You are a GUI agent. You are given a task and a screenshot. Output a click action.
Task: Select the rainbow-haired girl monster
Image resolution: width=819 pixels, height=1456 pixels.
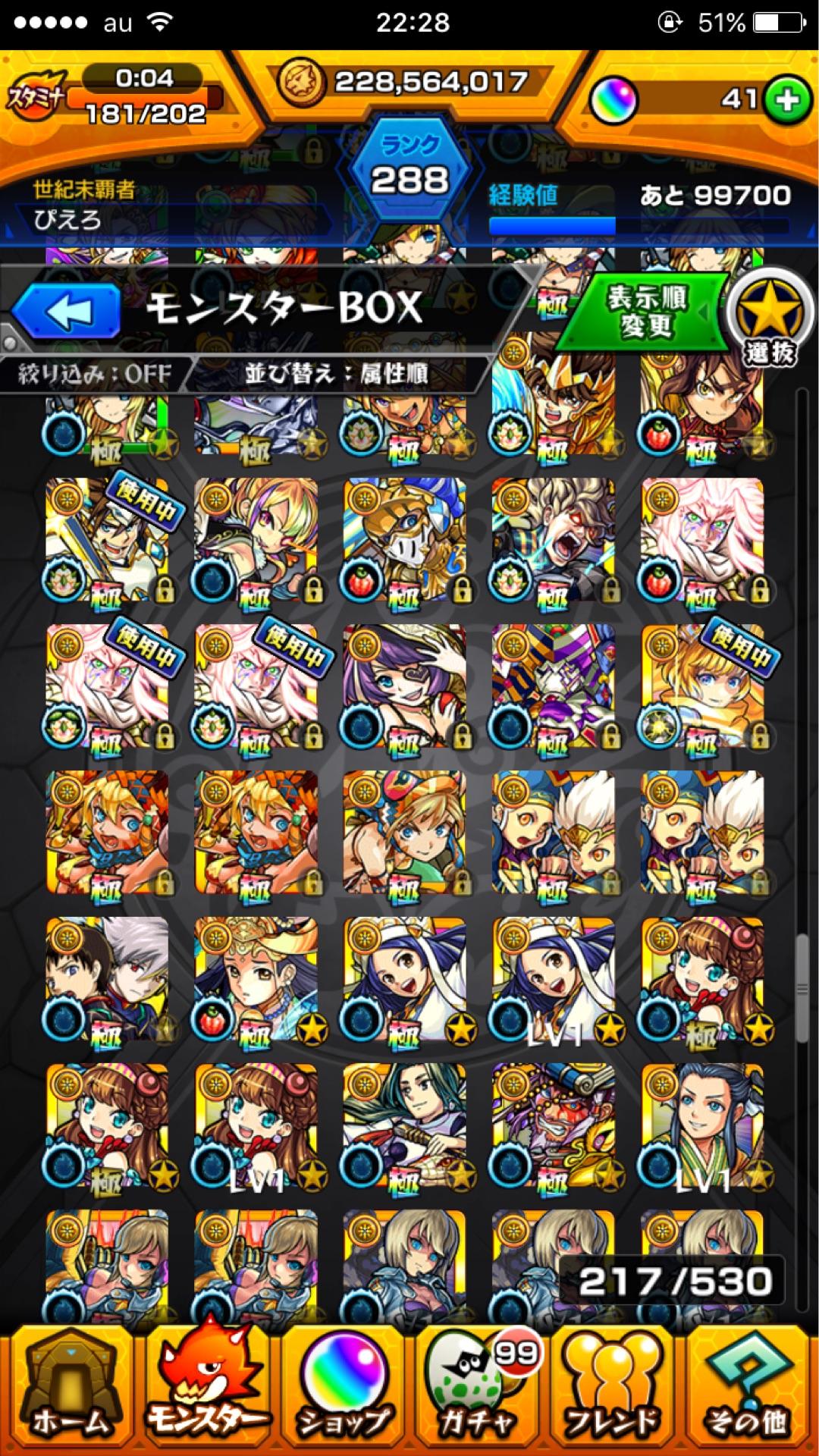256,540
